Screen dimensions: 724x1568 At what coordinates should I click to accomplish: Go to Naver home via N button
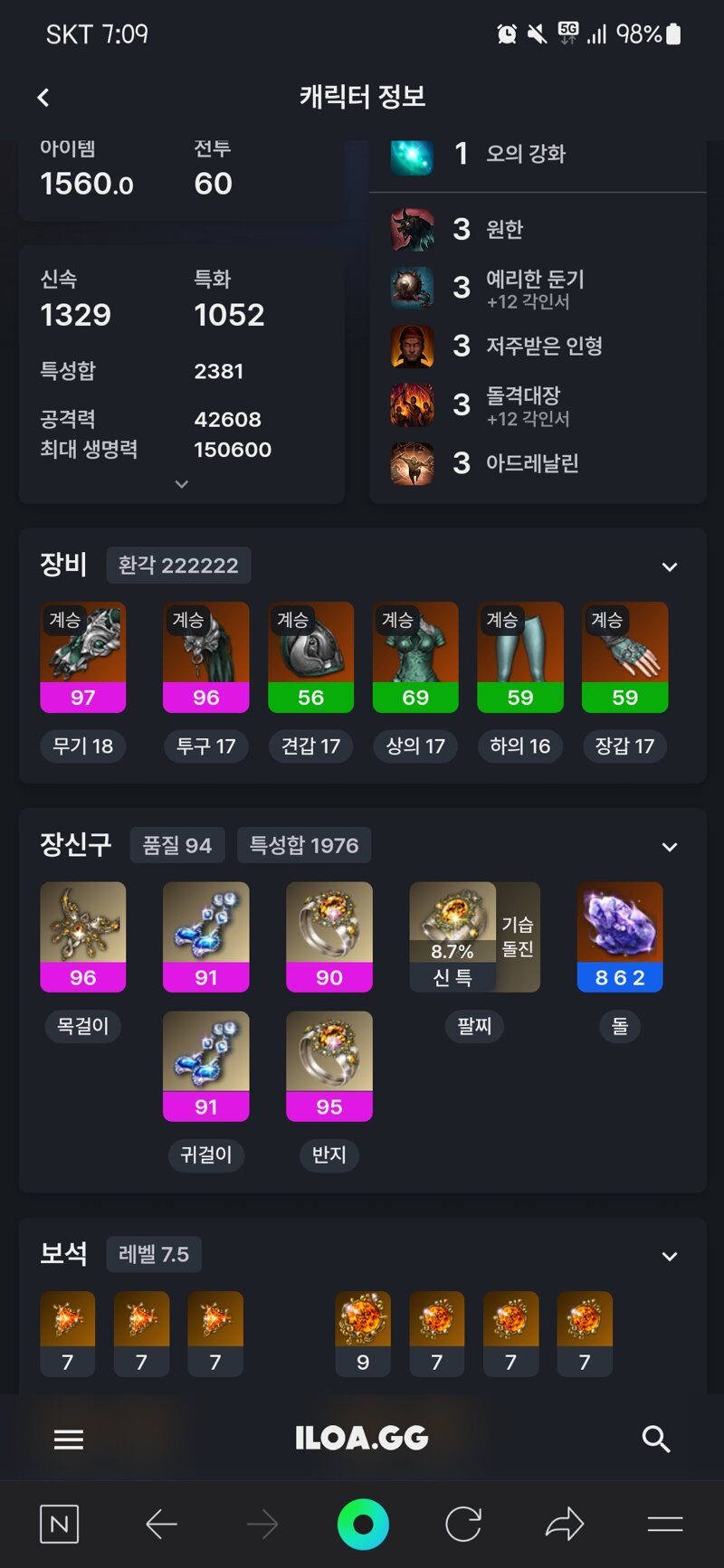(60, 1525)
